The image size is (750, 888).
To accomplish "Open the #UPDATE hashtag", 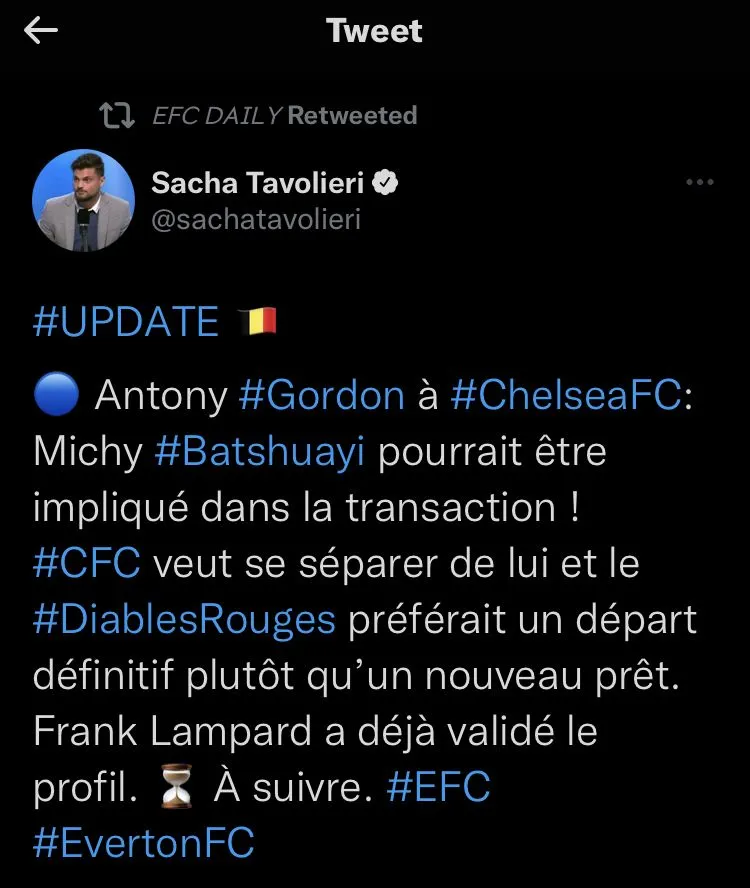I will coord(125,323).
